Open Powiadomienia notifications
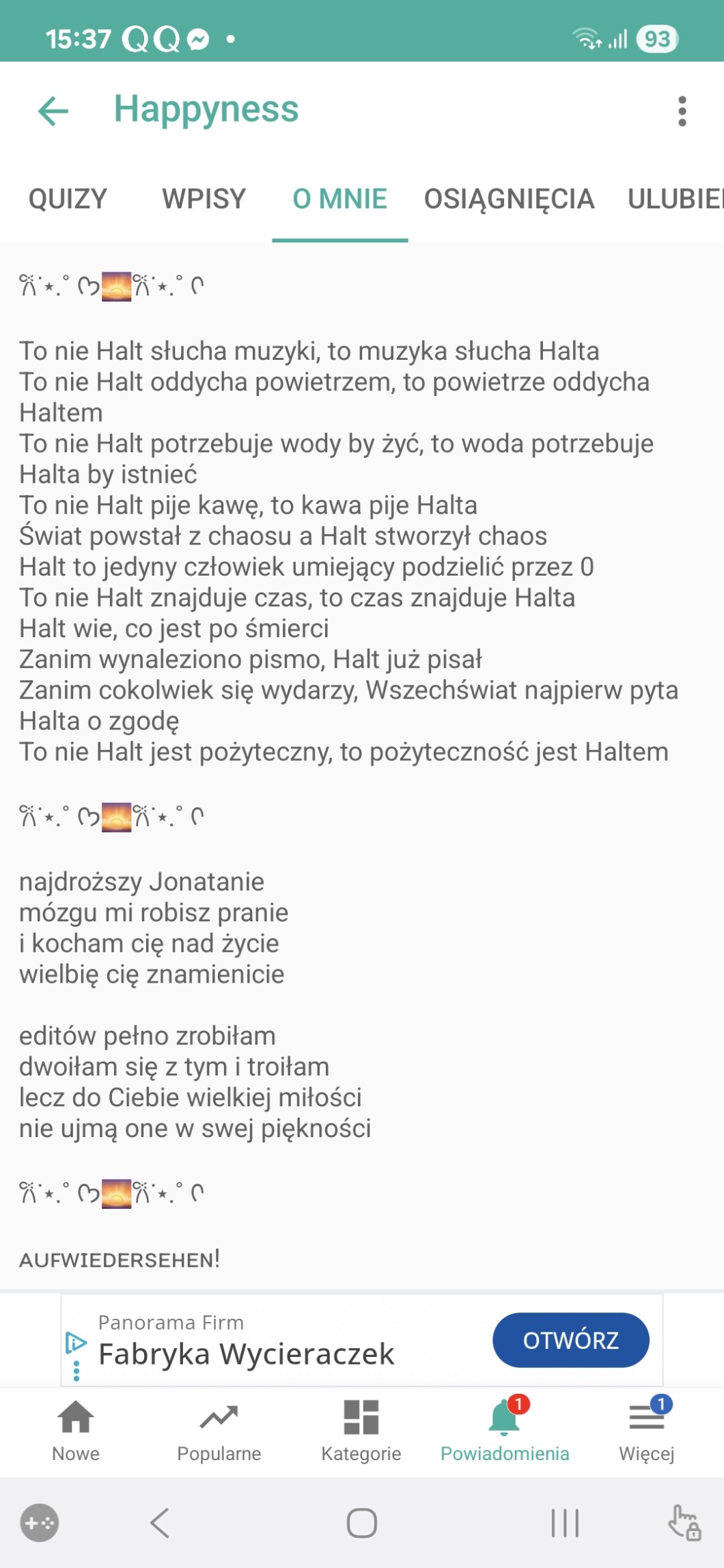This screenshot has height=1568, width=724. click(x=505, y=1430)
